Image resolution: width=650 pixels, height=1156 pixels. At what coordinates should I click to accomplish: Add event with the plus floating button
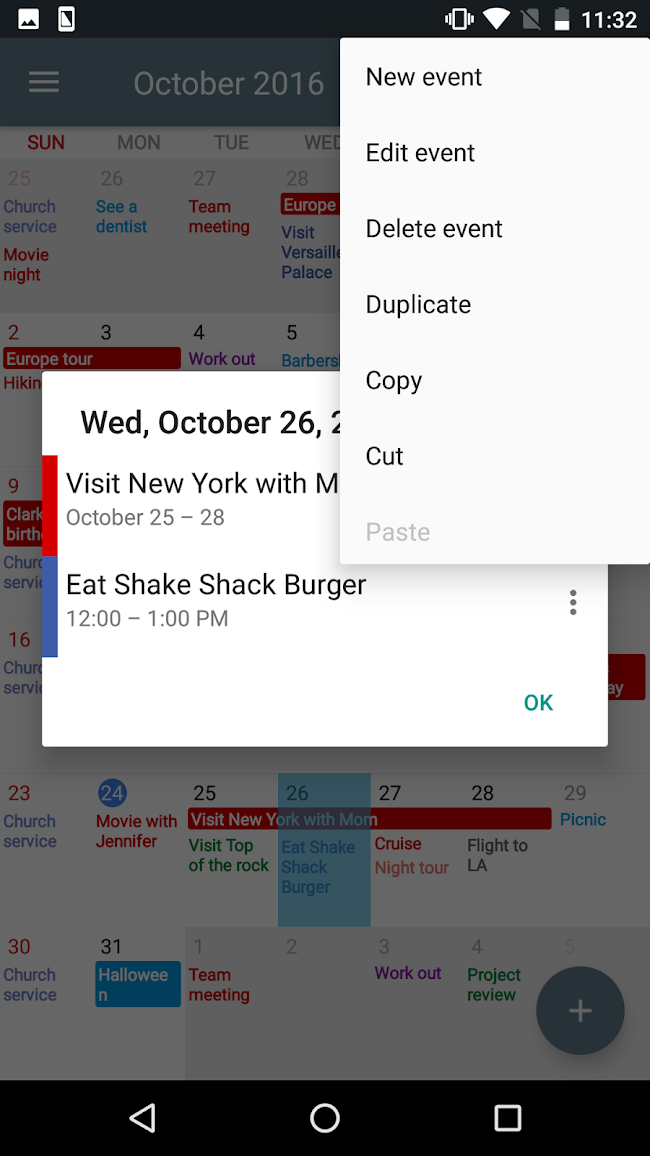pyautogui.click(x=580, y=1011)
